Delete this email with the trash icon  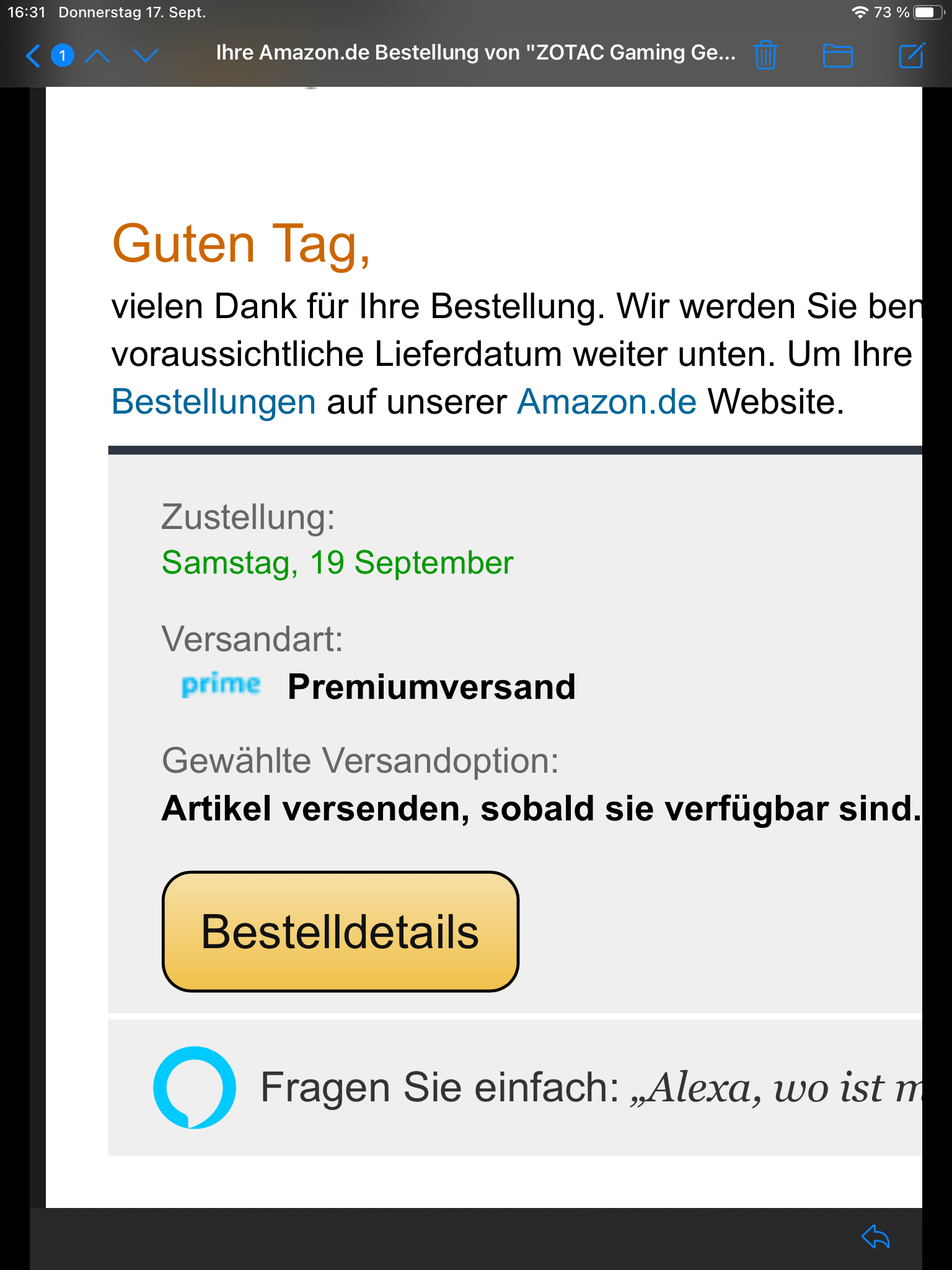pyautogui.click(x=766, y=55)
